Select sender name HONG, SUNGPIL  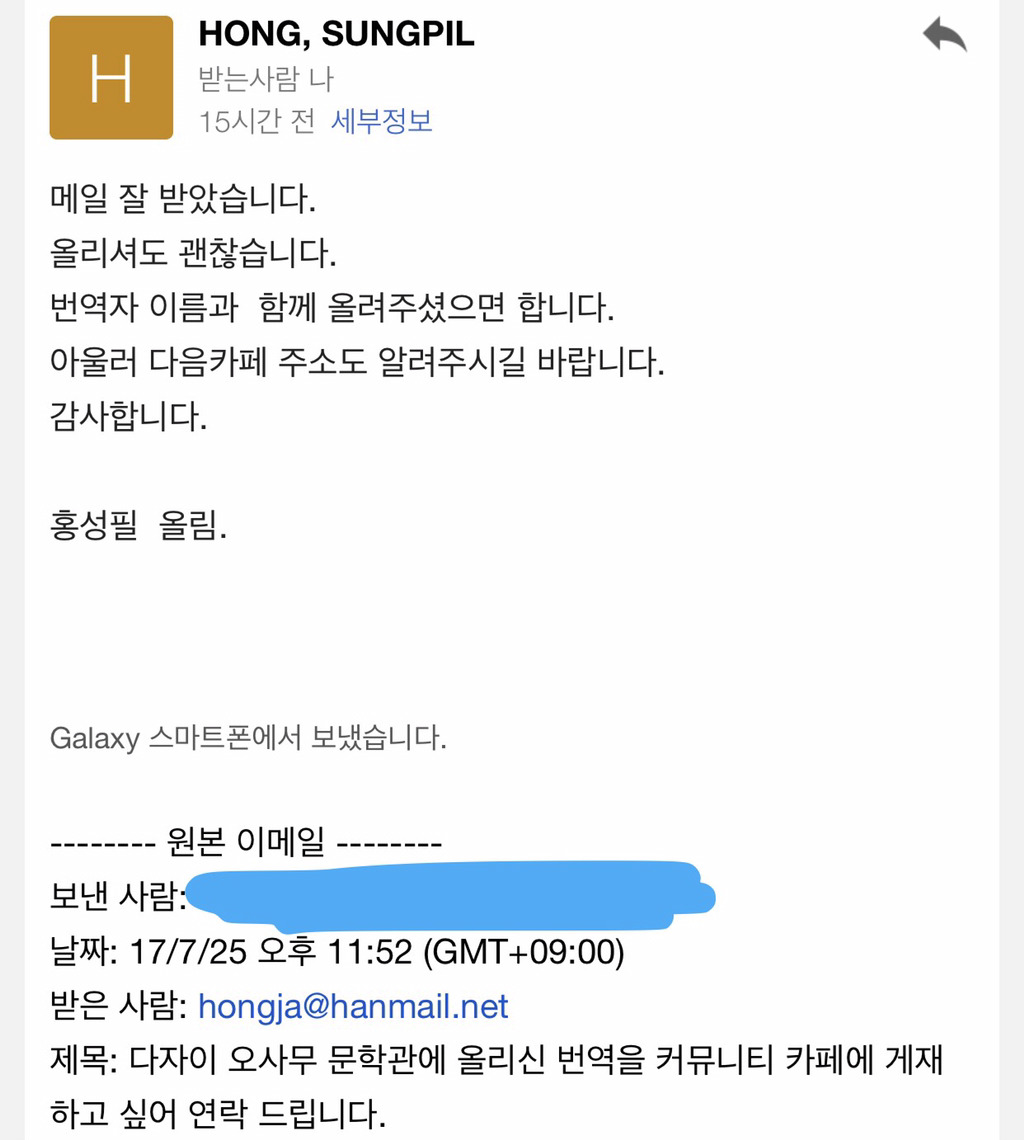click(335, 33)
